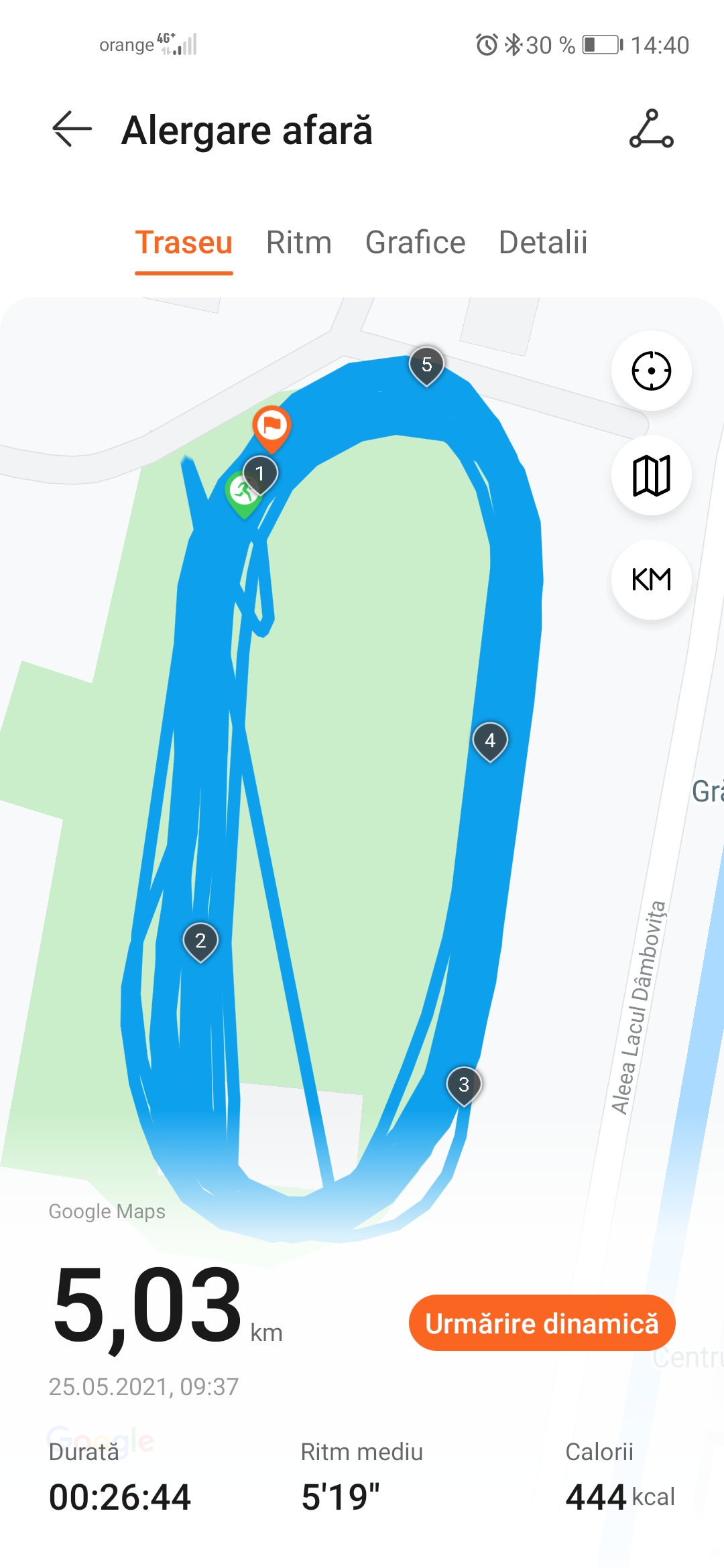Start Urmărire dinamică playback
This screenshot has height=1568, width=724.
(542, 1323)
